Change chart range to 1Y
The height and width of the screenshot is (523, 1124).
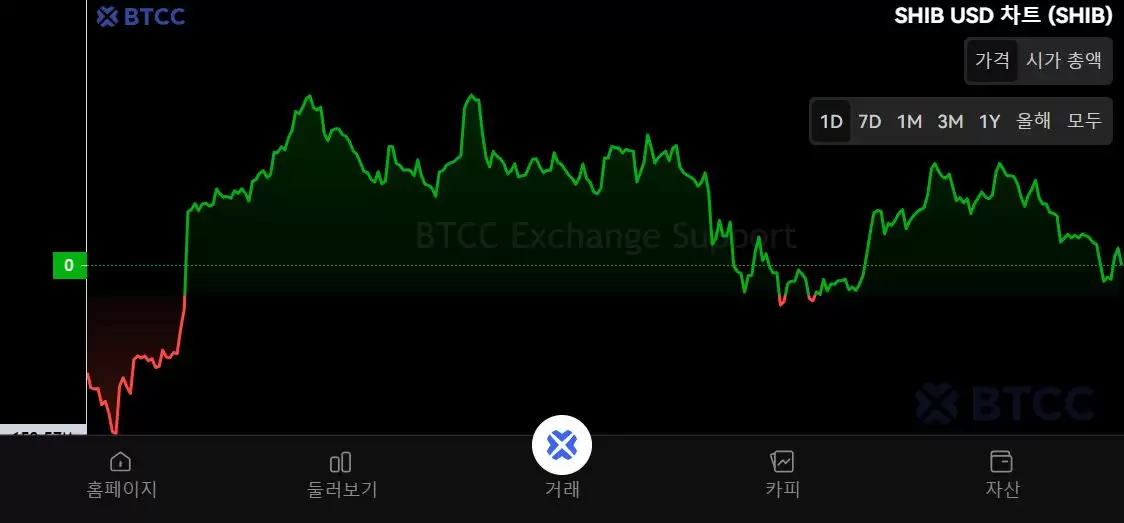coord(989,121)
